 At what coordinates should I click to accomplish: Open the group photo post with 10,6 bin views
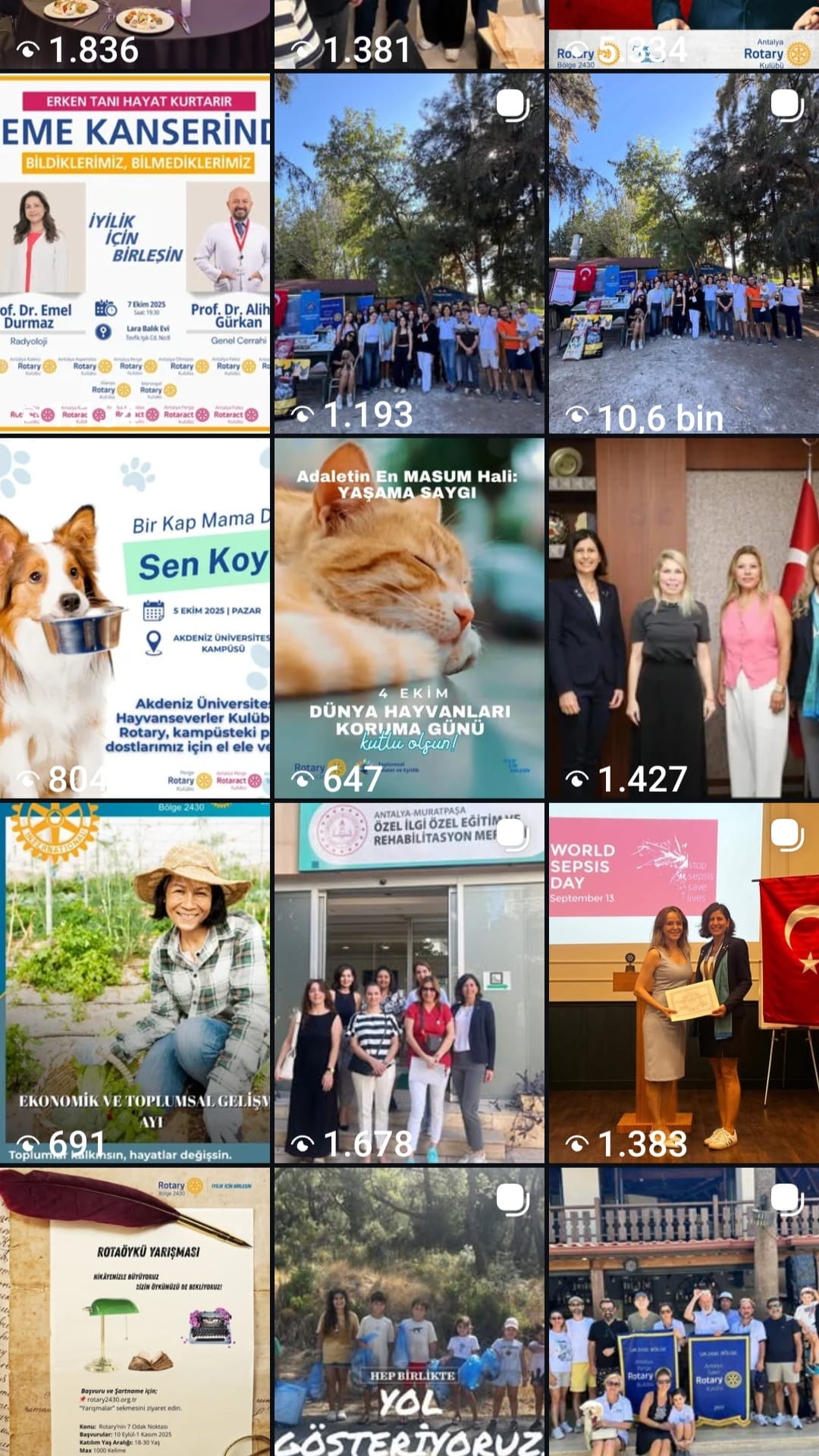pyautogui.click(x=684, y=254)
